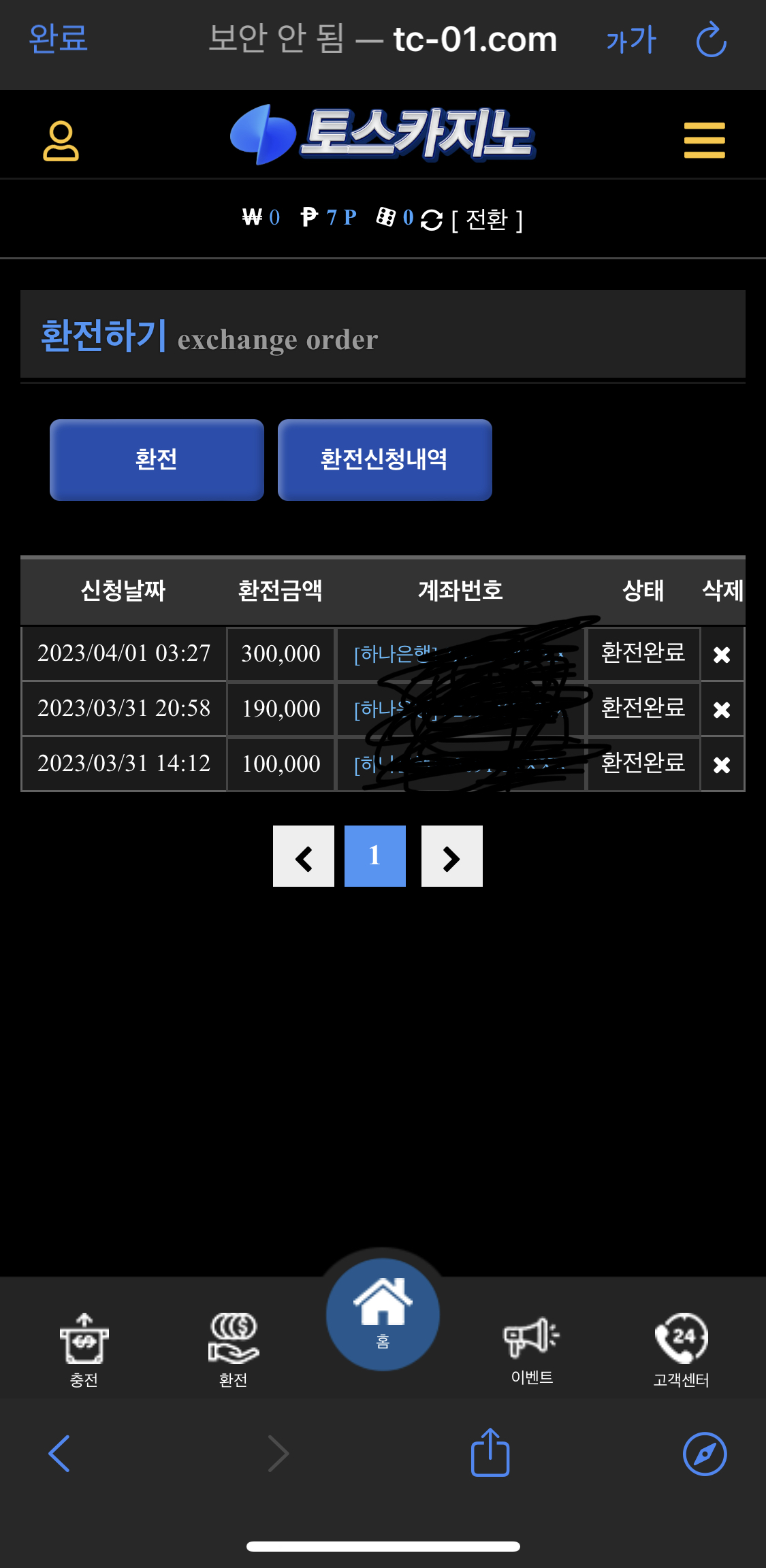Viewport: 766px width, 1568px height.
Task: Open 환전신청내역 history
Action: [x=385, y=459]
